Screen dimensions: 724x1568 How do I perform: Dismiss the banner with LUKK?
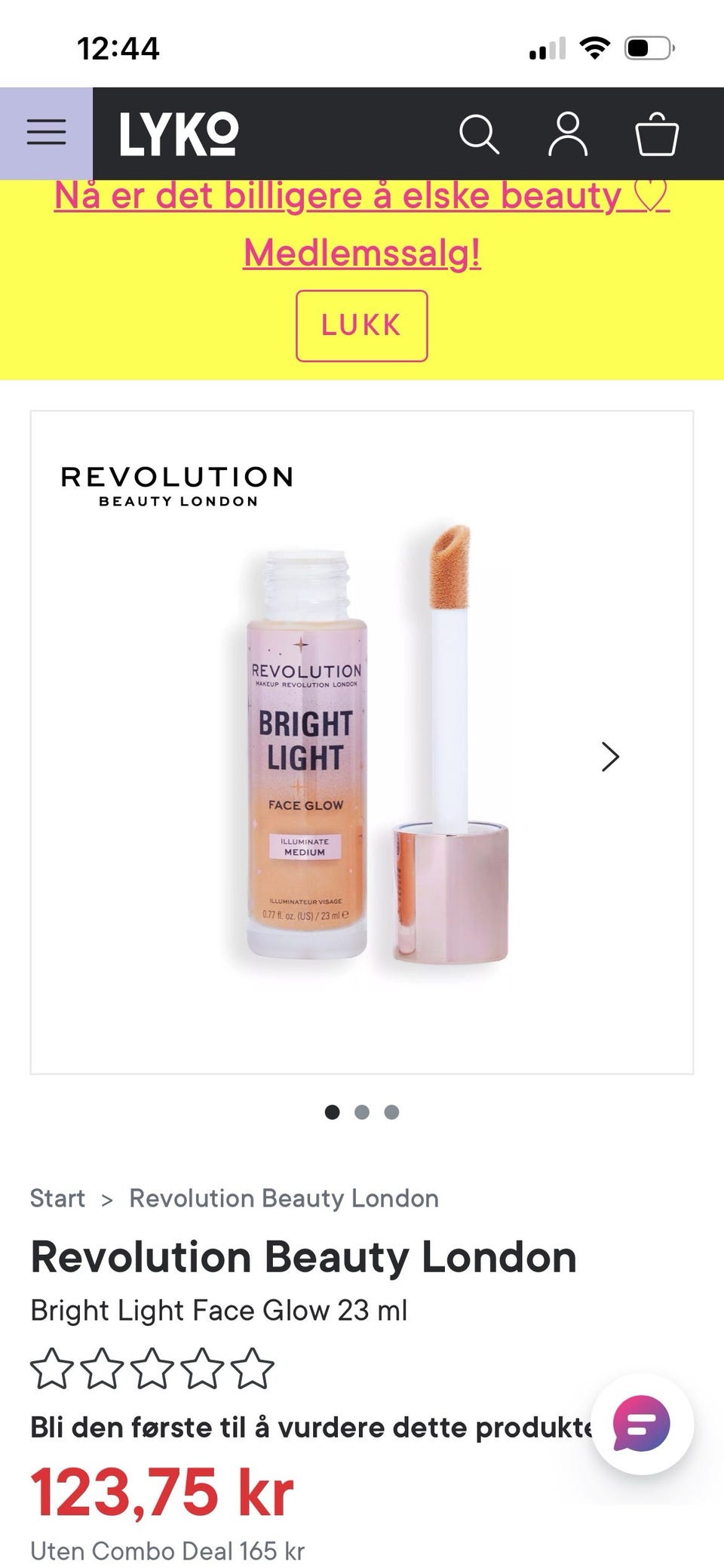tap(362, 326)
